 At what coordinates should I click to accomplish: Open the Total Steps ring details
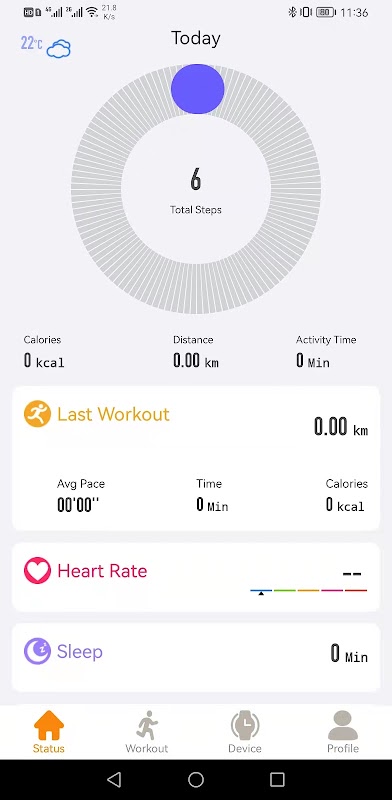pyautogui.click(x=196, y=189)
